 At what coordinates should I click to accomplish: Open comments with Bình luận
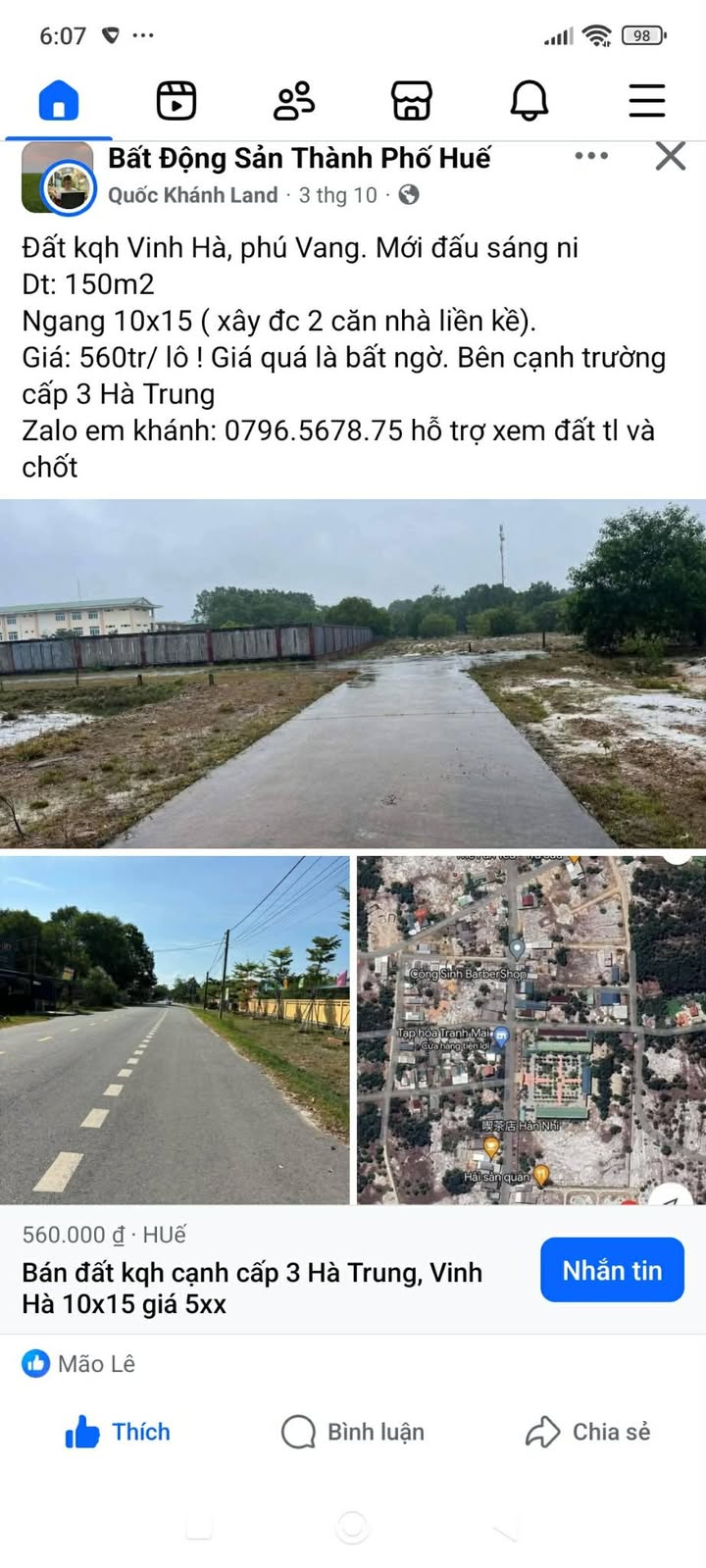click(x=353, y=1432)
